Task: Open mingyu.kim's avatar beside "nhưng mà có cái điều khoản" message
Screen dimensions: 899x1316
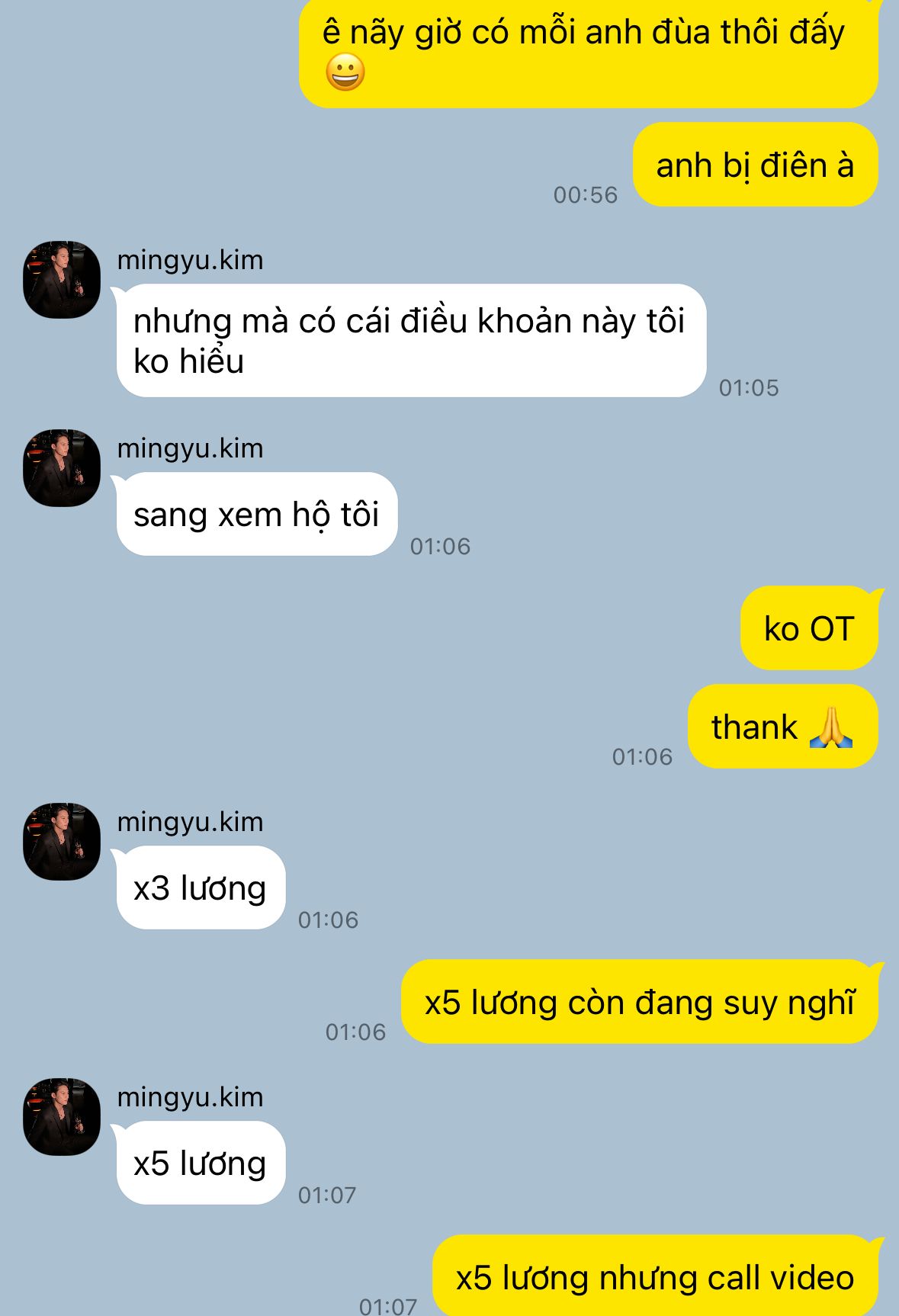Action: [x=62, y=280]
